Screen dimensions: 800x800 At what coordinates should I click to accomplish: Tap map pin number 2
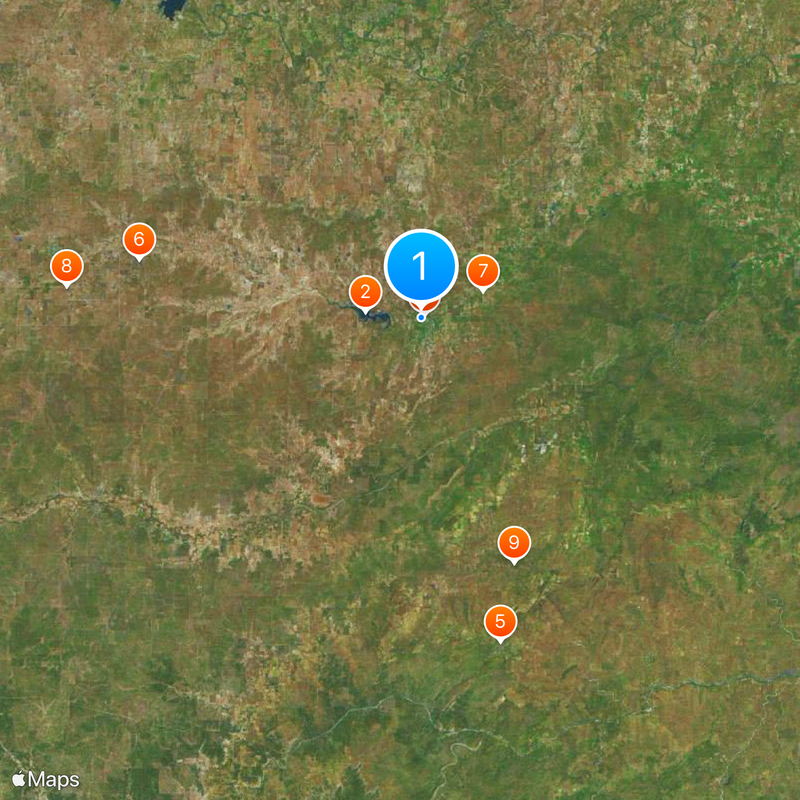coord(365,292)
